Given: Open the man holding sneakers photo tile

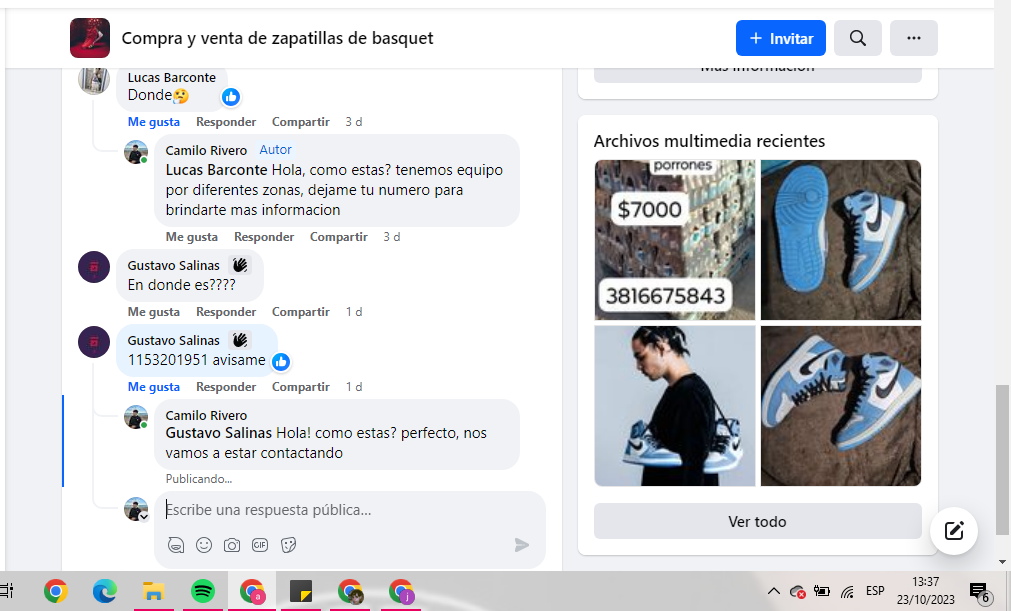Looking at the screenshot, I should (674, 406).
